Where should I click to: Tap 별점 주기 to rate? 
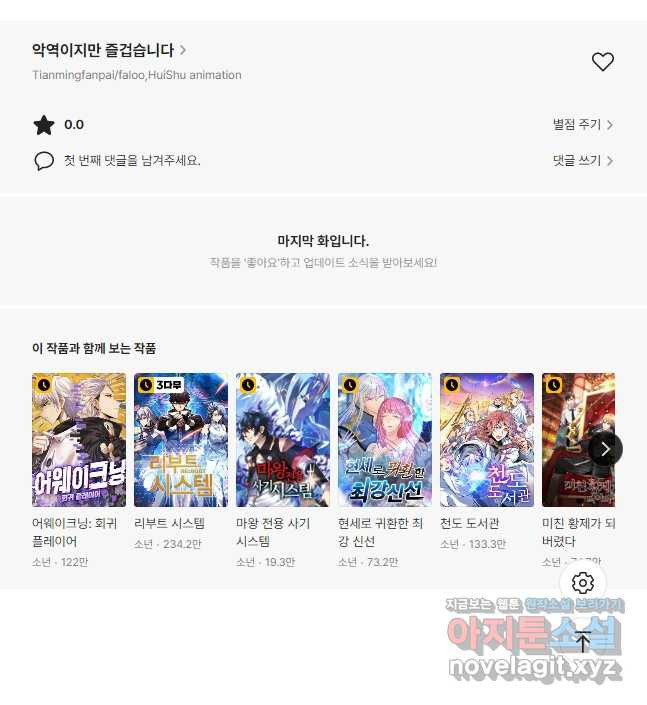click(x=582, y=125)
